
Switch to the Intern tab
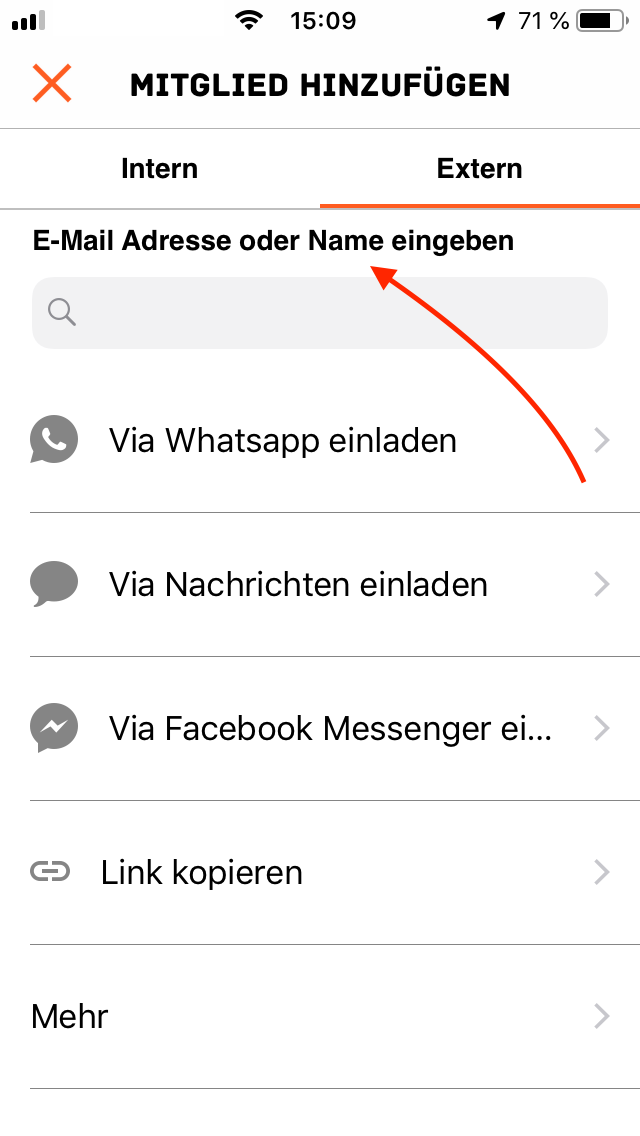(160, 168)
